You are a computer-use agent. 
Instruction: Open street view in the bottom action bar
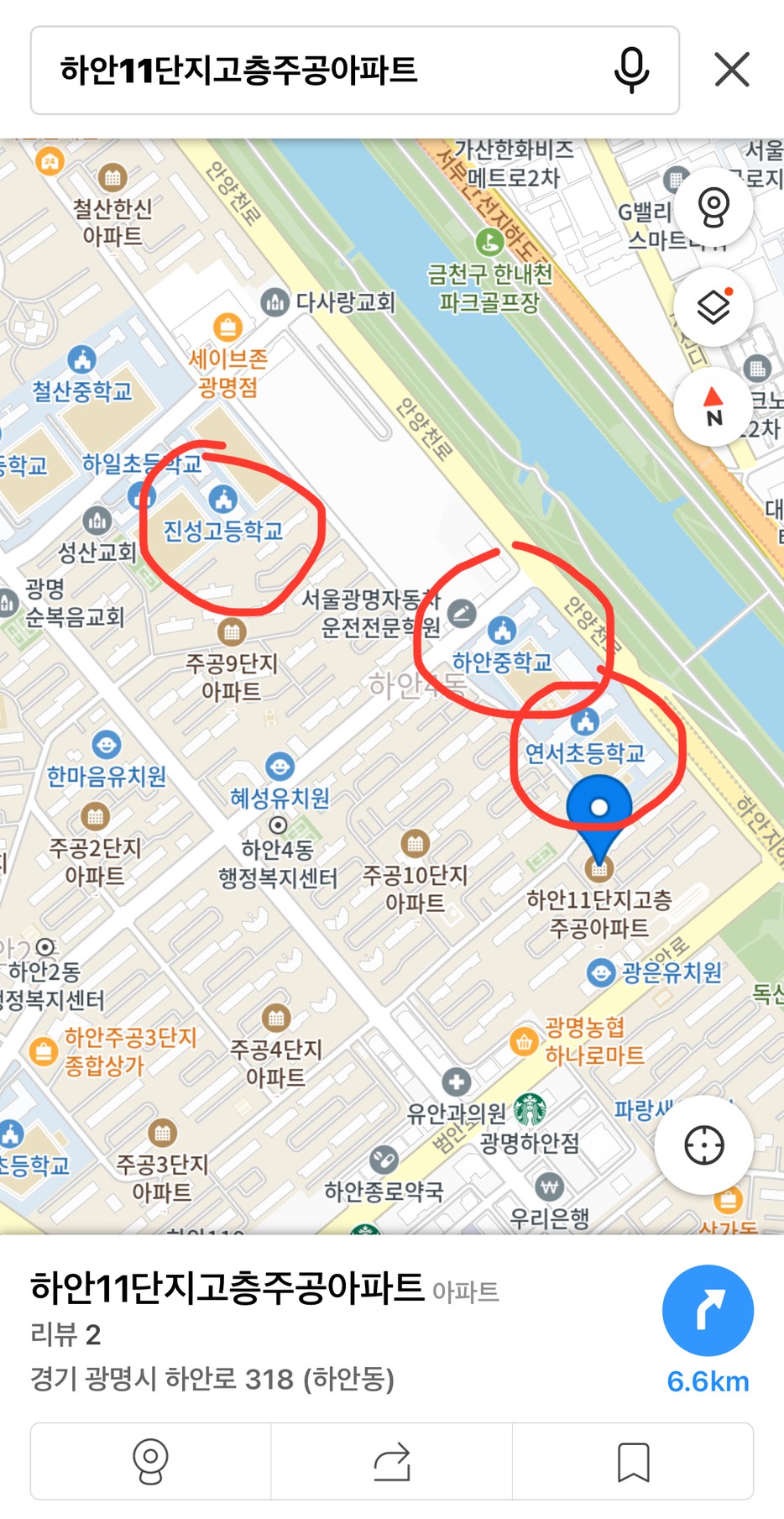tap(150, 1461)
